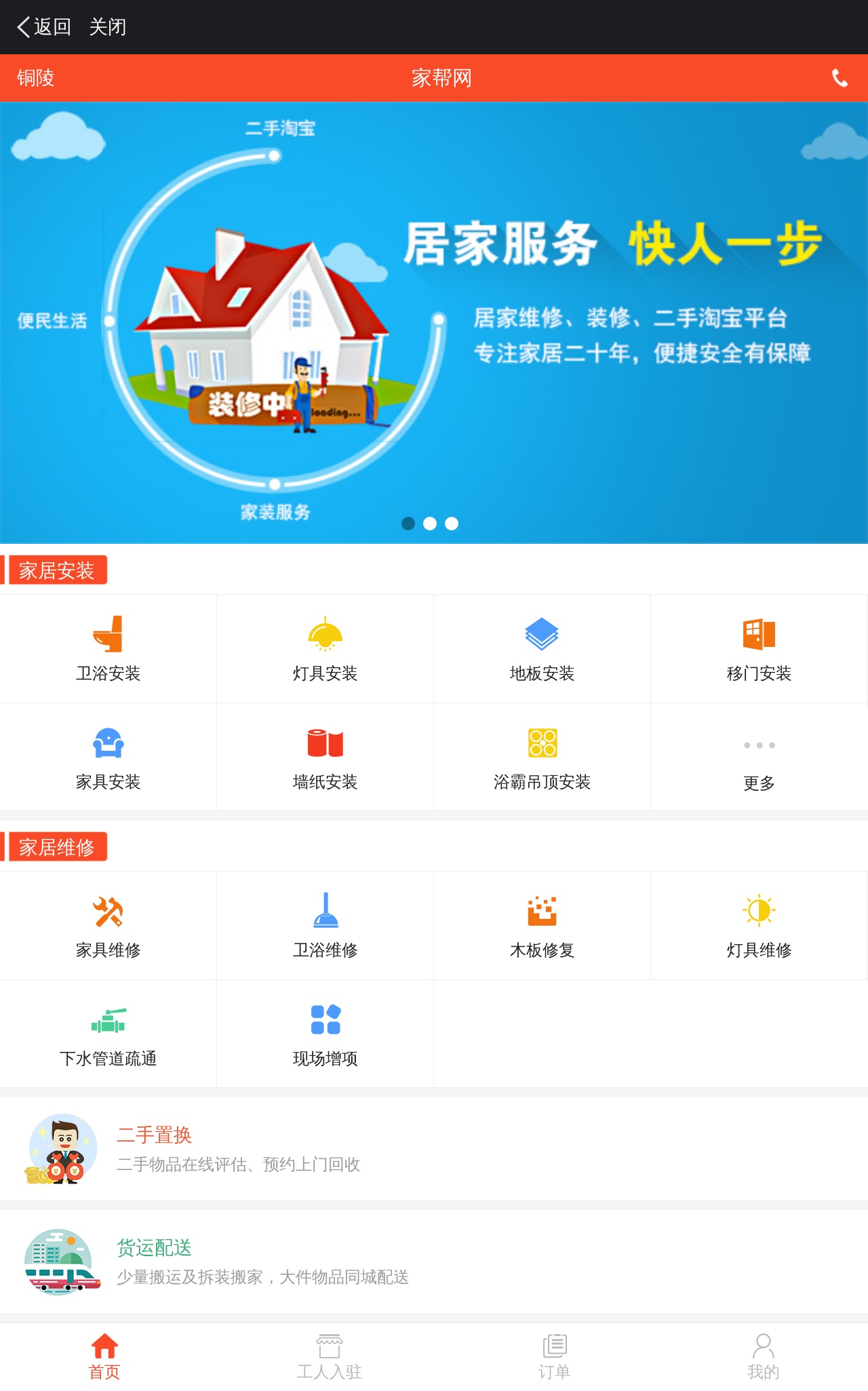Open 木板修复 service
The image size is (868, 1391).
click(x=542, y=925)
